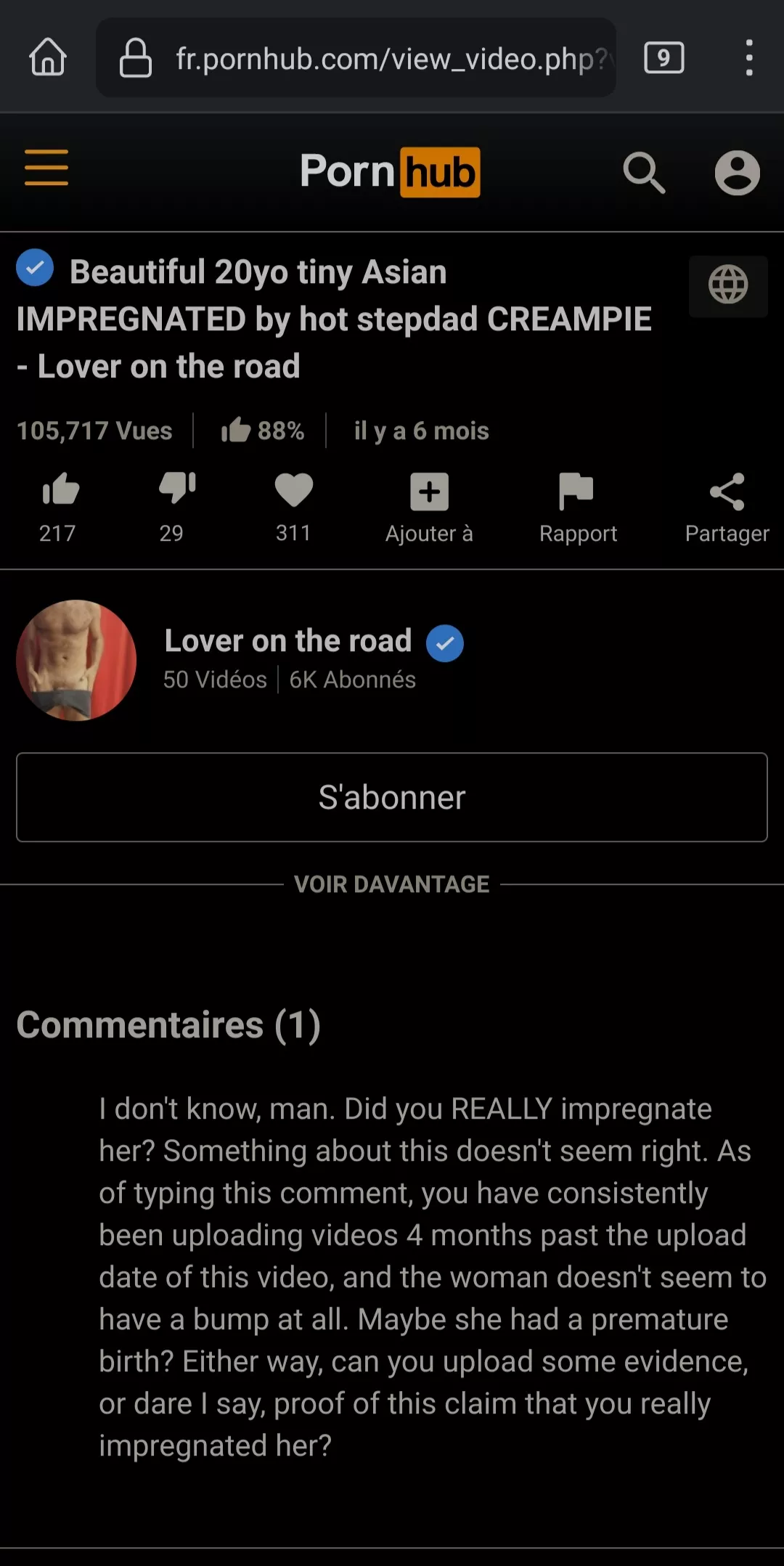Open the browser home page
The width and height of the screenshot is (784, 1566).
(x=48, y=58)
